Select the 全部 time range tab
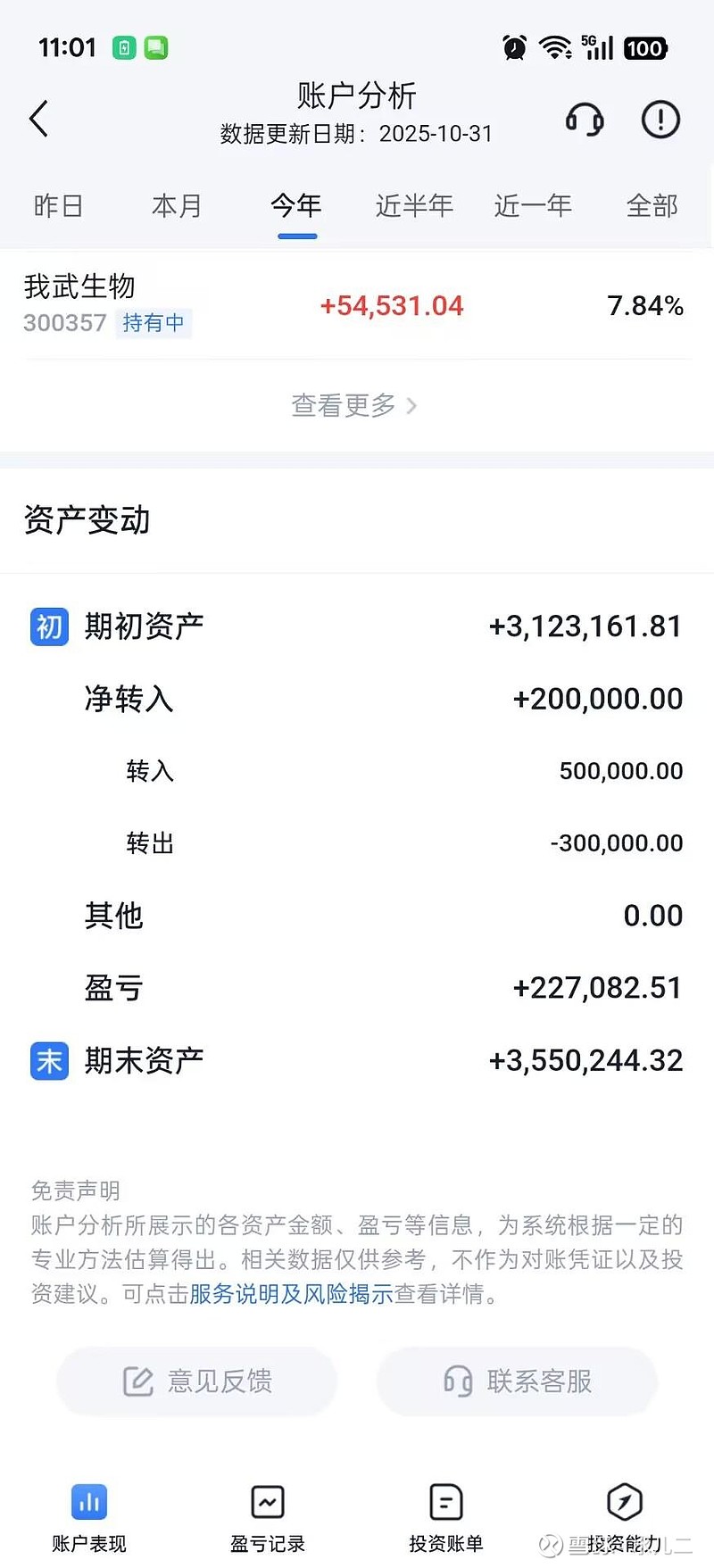 click(652, 206)
